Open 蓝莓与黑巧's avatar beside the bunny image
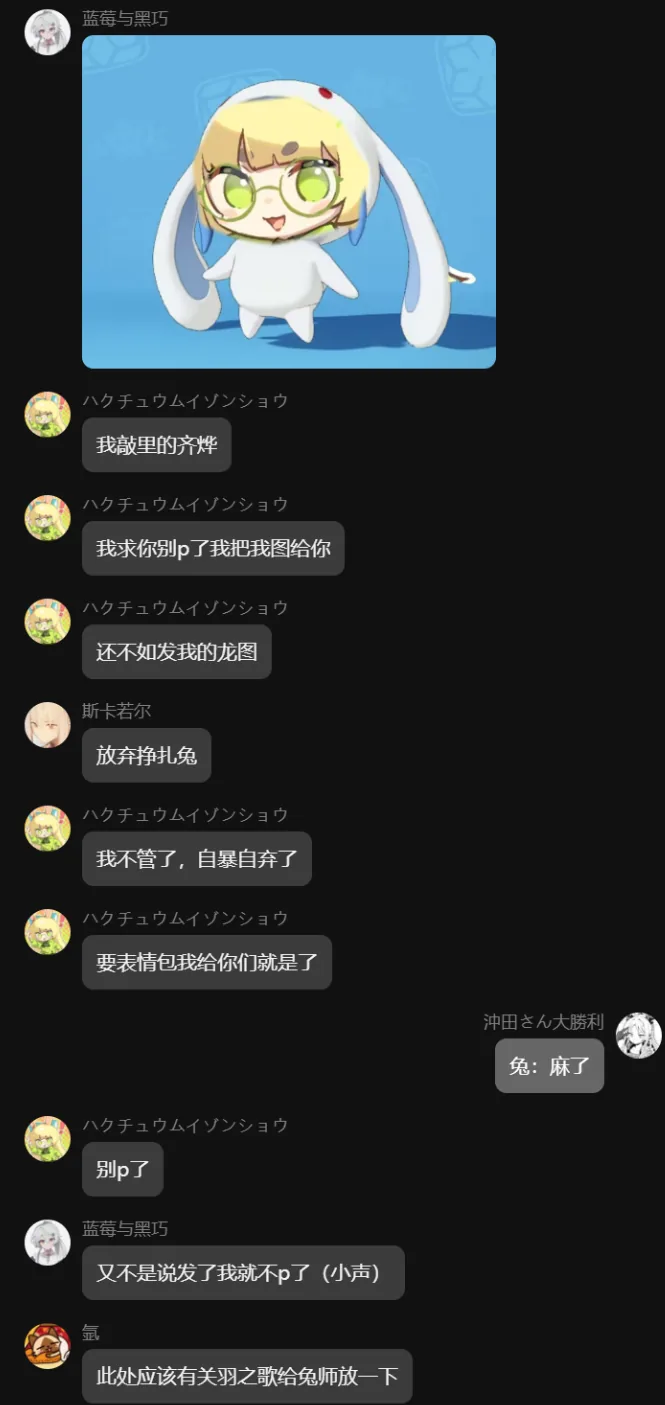Image resolution: width=665 pixels, height=1405 pixels. [x=47, y=33]
